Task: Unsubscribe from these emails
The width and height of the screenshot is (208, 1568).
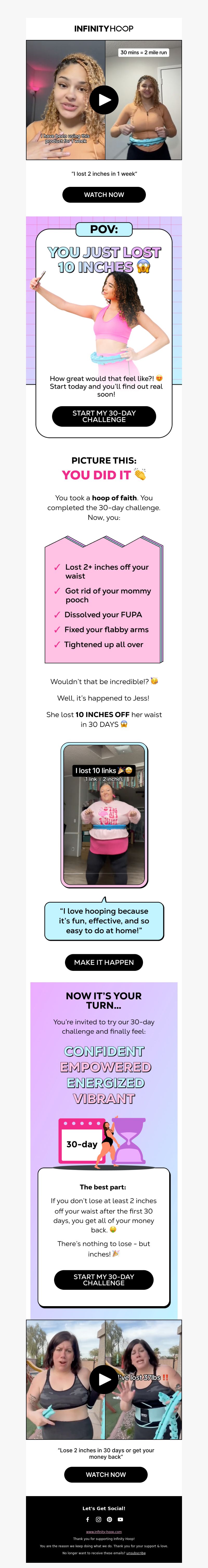Action: 136,1553
